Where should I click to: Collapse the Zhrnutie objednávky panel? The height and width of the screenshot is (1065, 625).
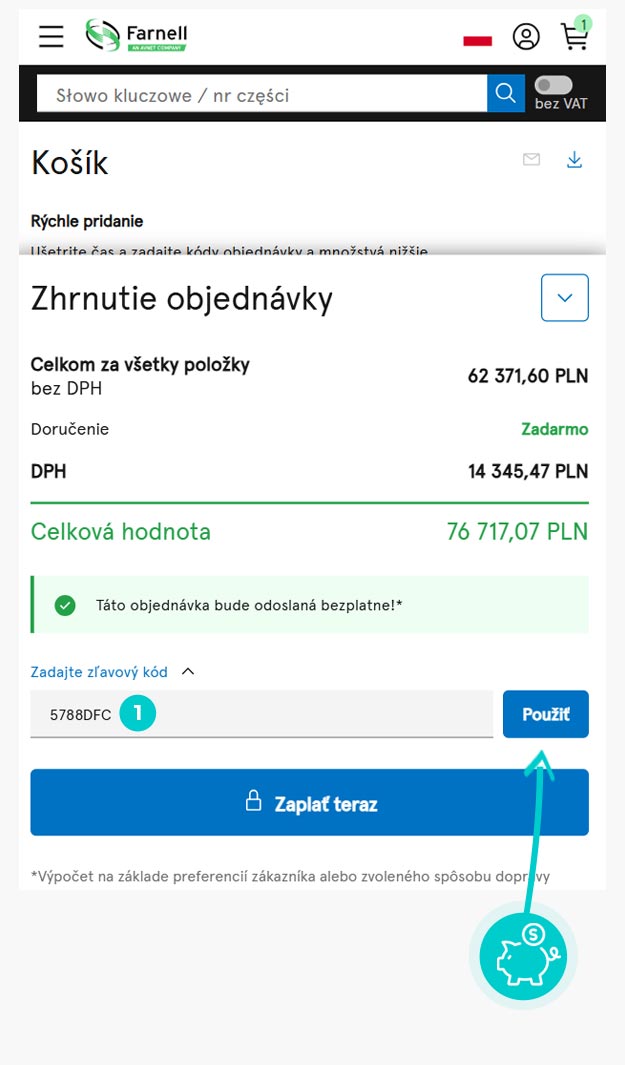[565, 297]
